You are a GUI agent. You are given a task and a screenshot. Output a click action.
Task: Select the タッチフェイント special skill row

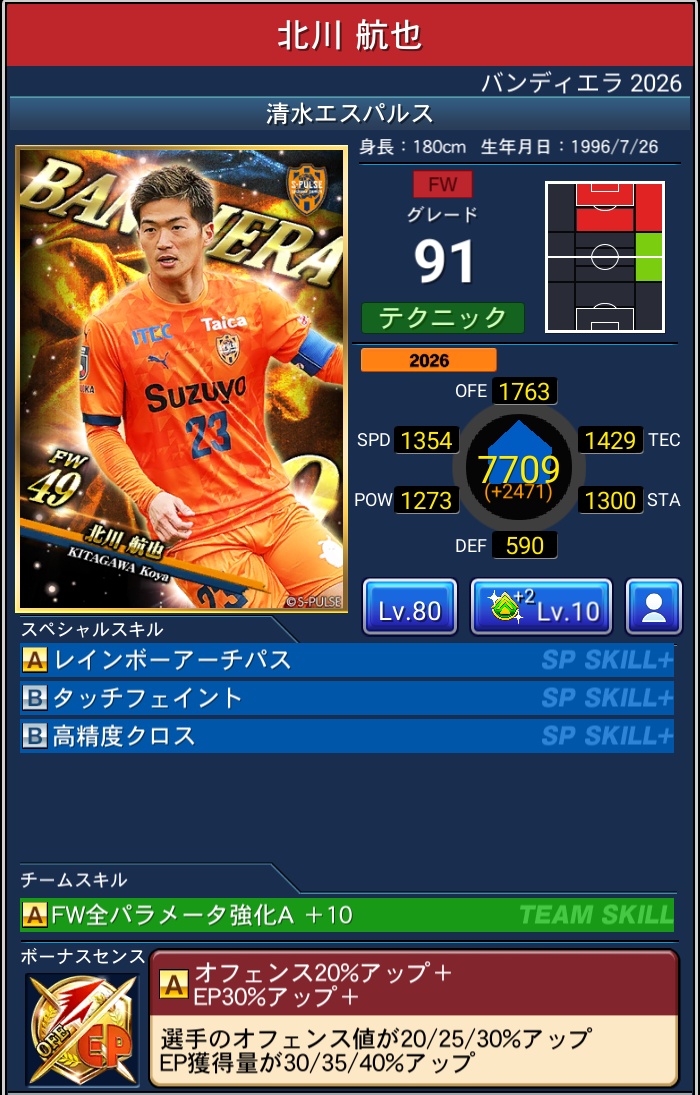click(347, 698)
